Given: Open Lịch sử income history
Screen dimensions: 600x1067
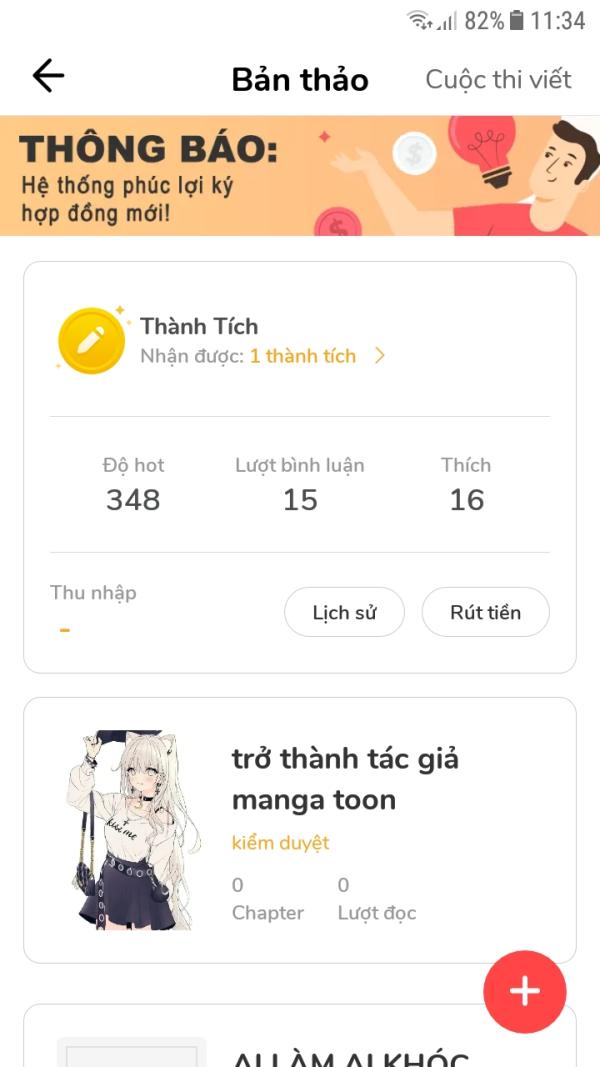Looking at the screenshot, I should (x=344, y=612).
